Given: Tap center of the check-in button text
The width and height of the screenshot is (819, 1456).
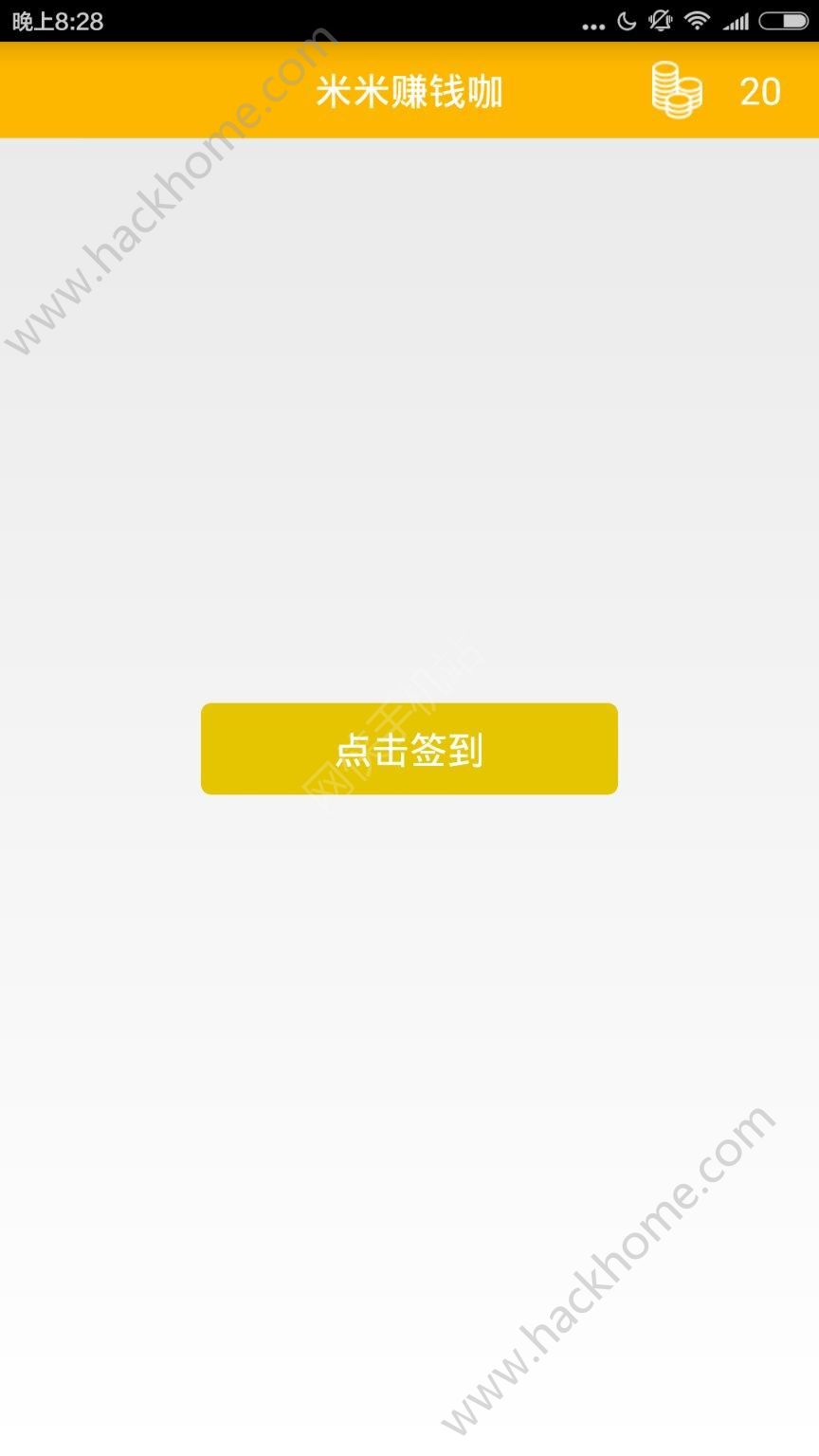Looking at the screenshot, I should (409, 749).
